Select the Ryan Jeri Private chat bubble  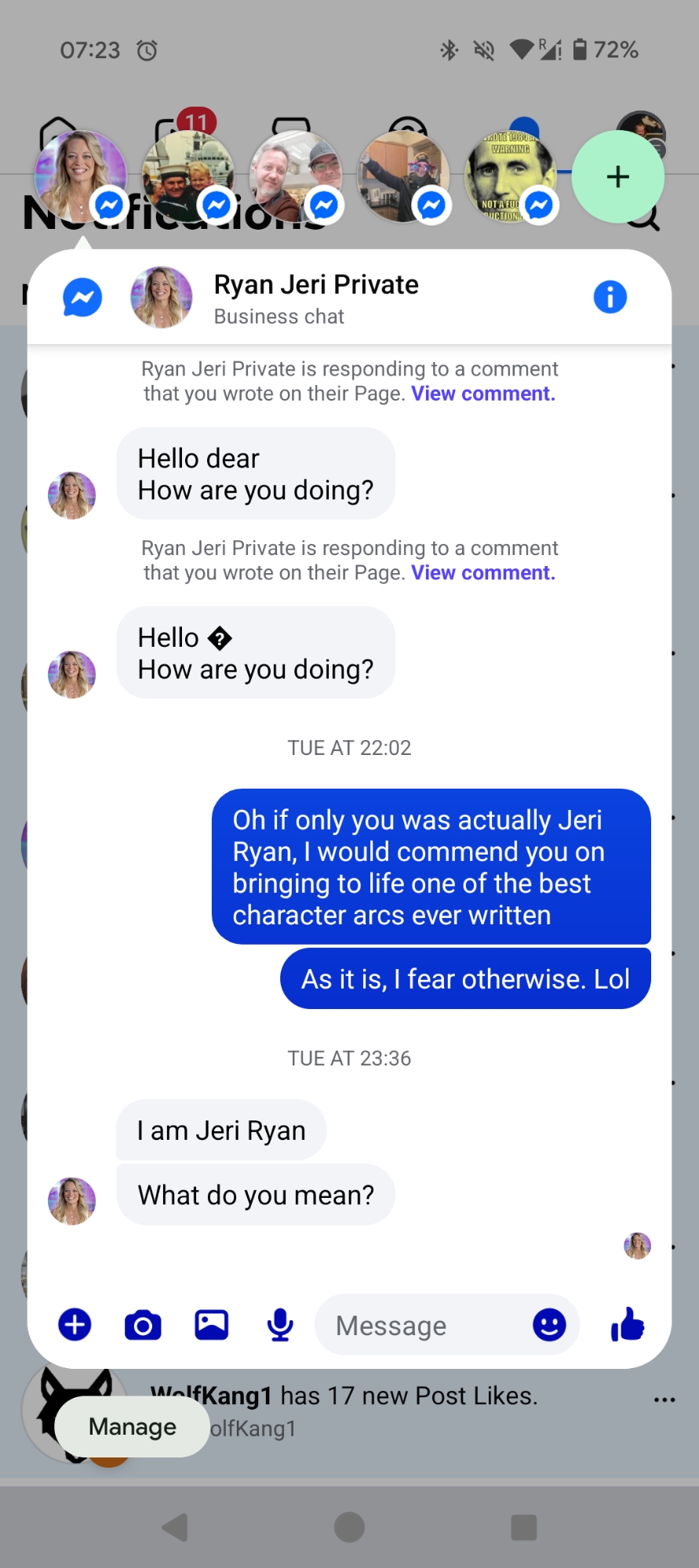pos(80,177)
